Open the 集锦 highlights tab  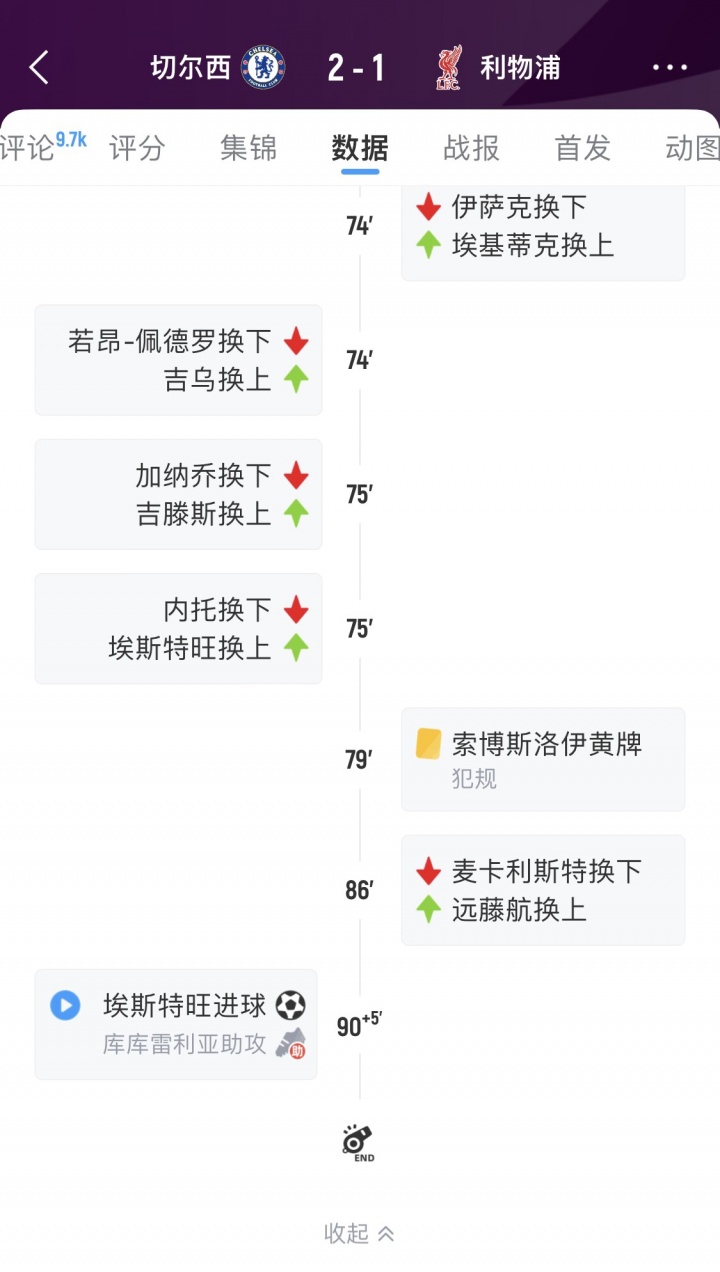[x=248, y=148]
